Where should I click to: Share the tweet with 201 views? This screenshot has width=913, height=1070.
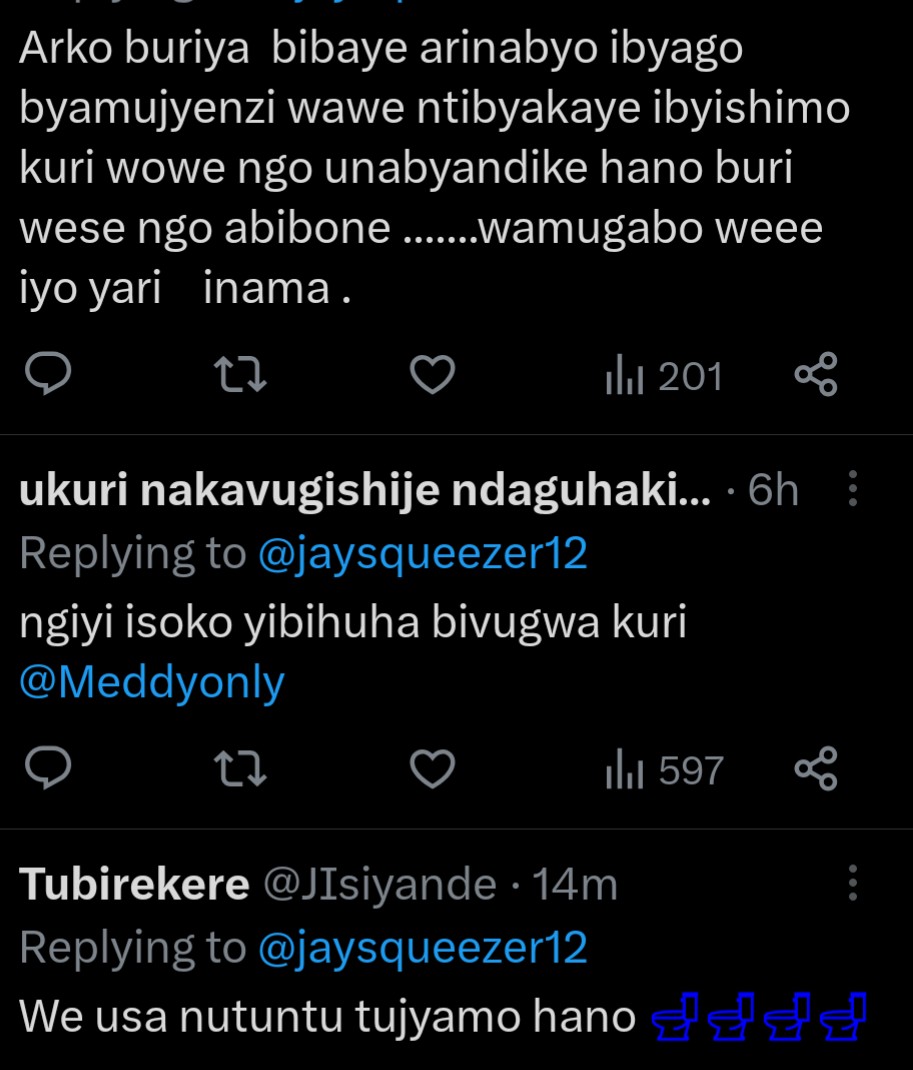[815, 376]
